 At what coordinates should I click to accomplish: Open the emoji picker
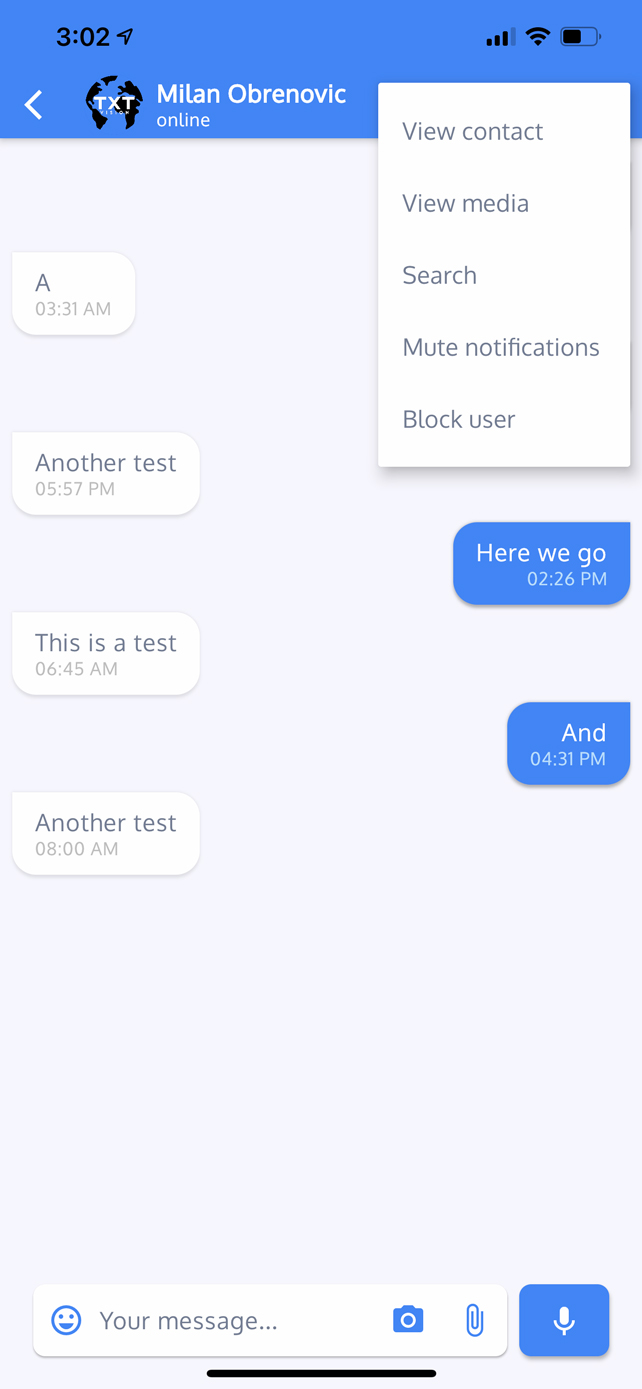[x=66, y=1321]
